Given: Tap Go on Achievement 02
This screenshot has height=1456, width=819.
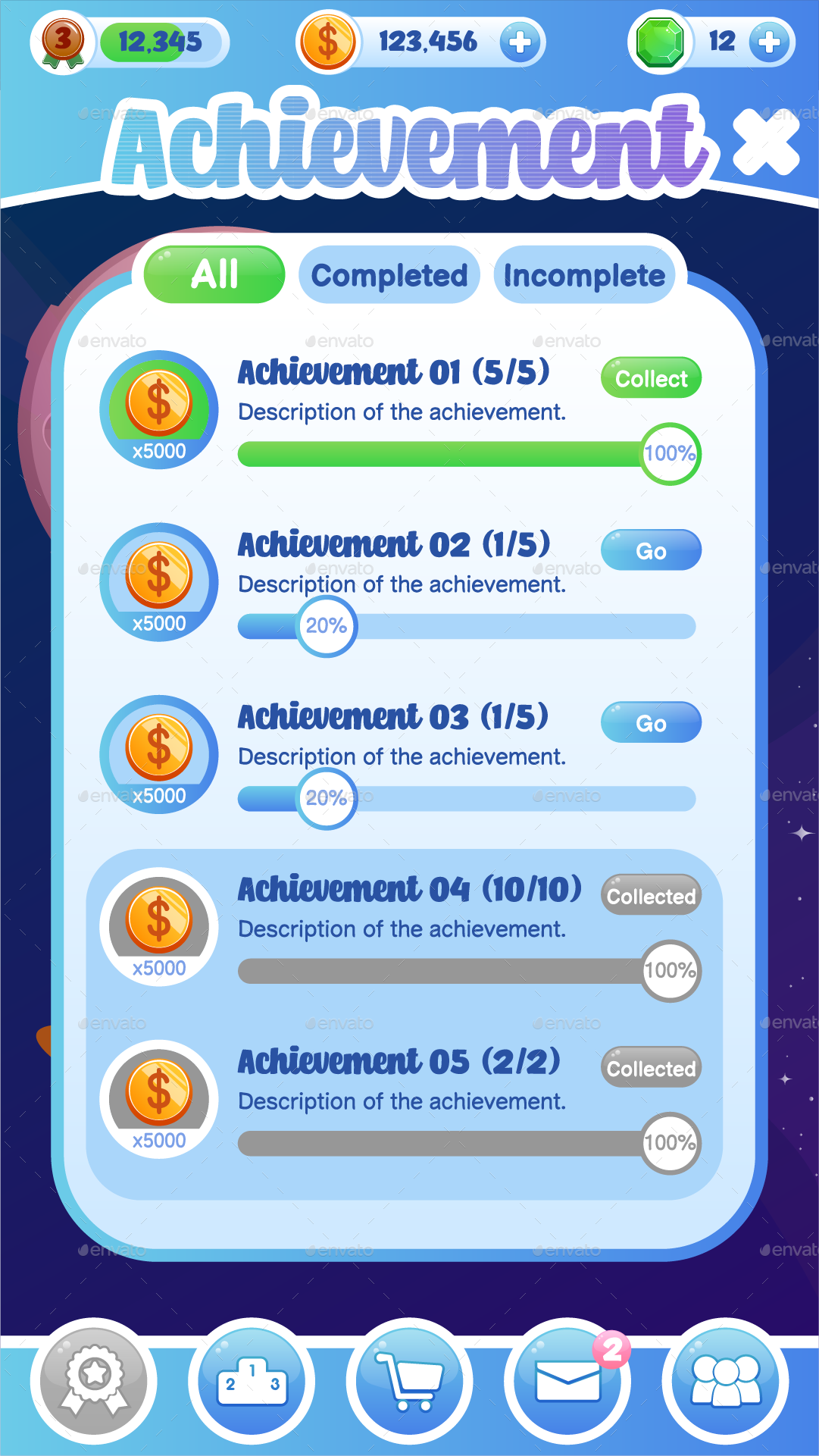Looking at the screenshot, I should 651,550.
